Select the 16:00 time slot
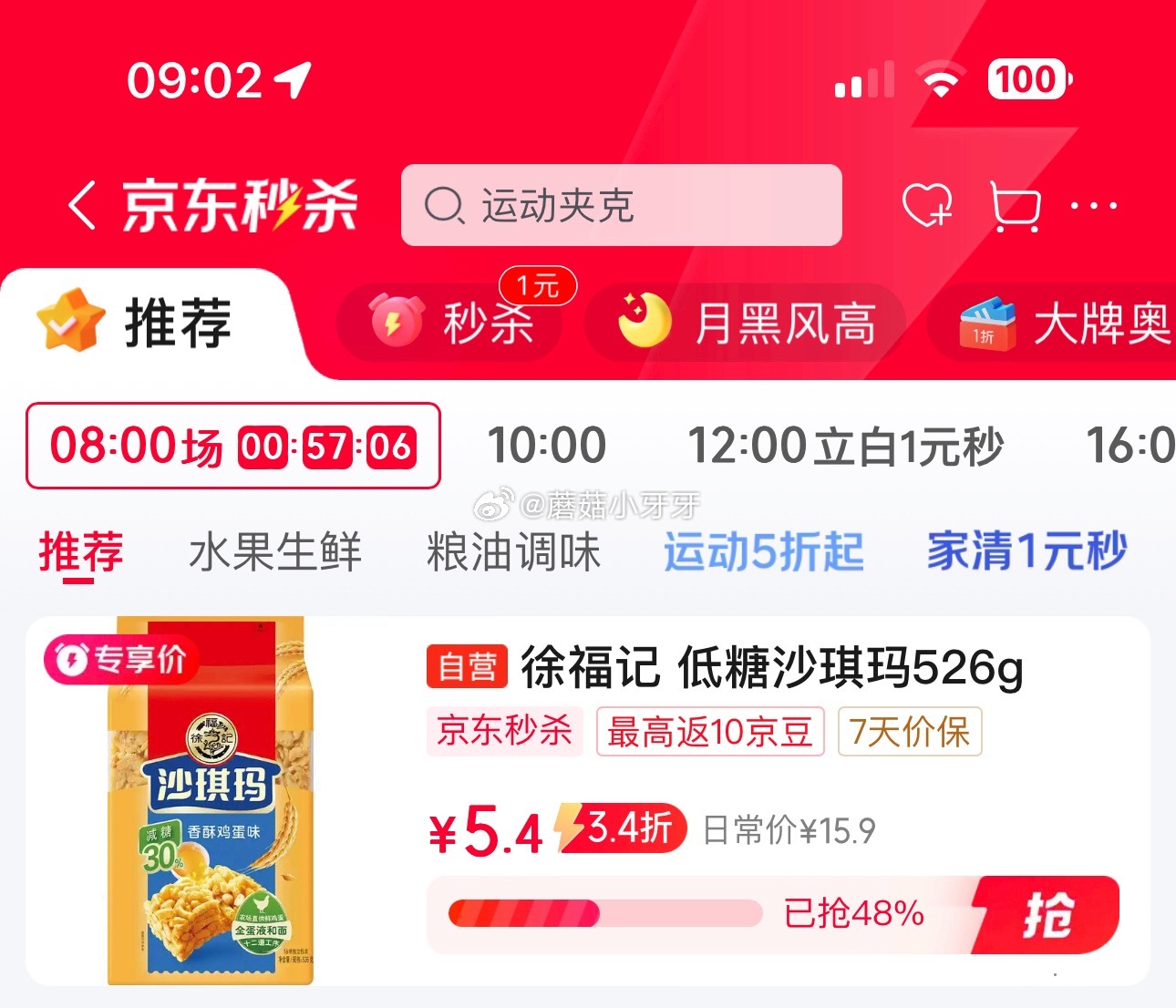This screenshot has height=1008, width=1176. tap(1129, 446)
